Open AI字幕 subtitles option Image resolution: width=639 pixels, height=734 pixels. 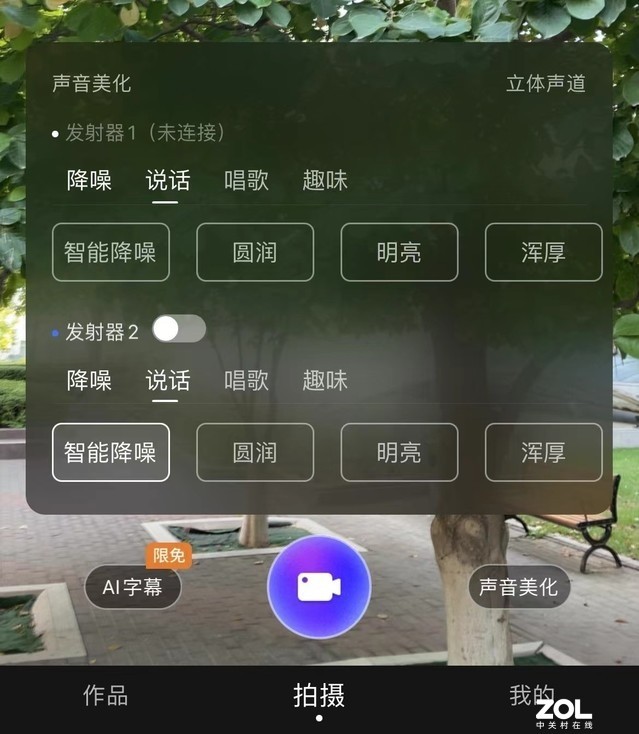coord(132,587)
